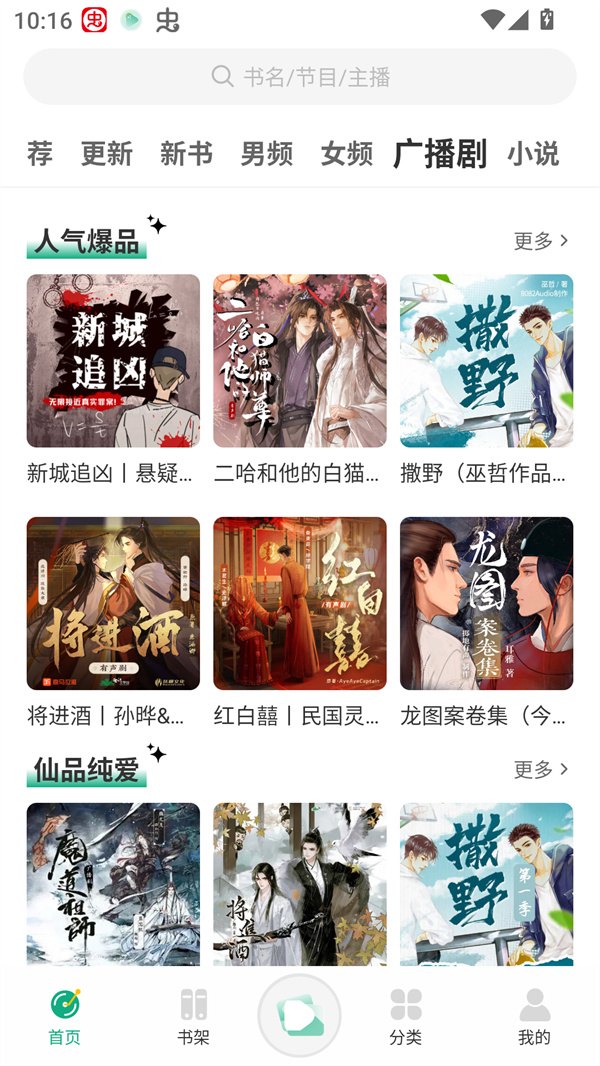Tap 更多 beside 人气爆品
This screenshot has width=600, height=1066.
541,241
